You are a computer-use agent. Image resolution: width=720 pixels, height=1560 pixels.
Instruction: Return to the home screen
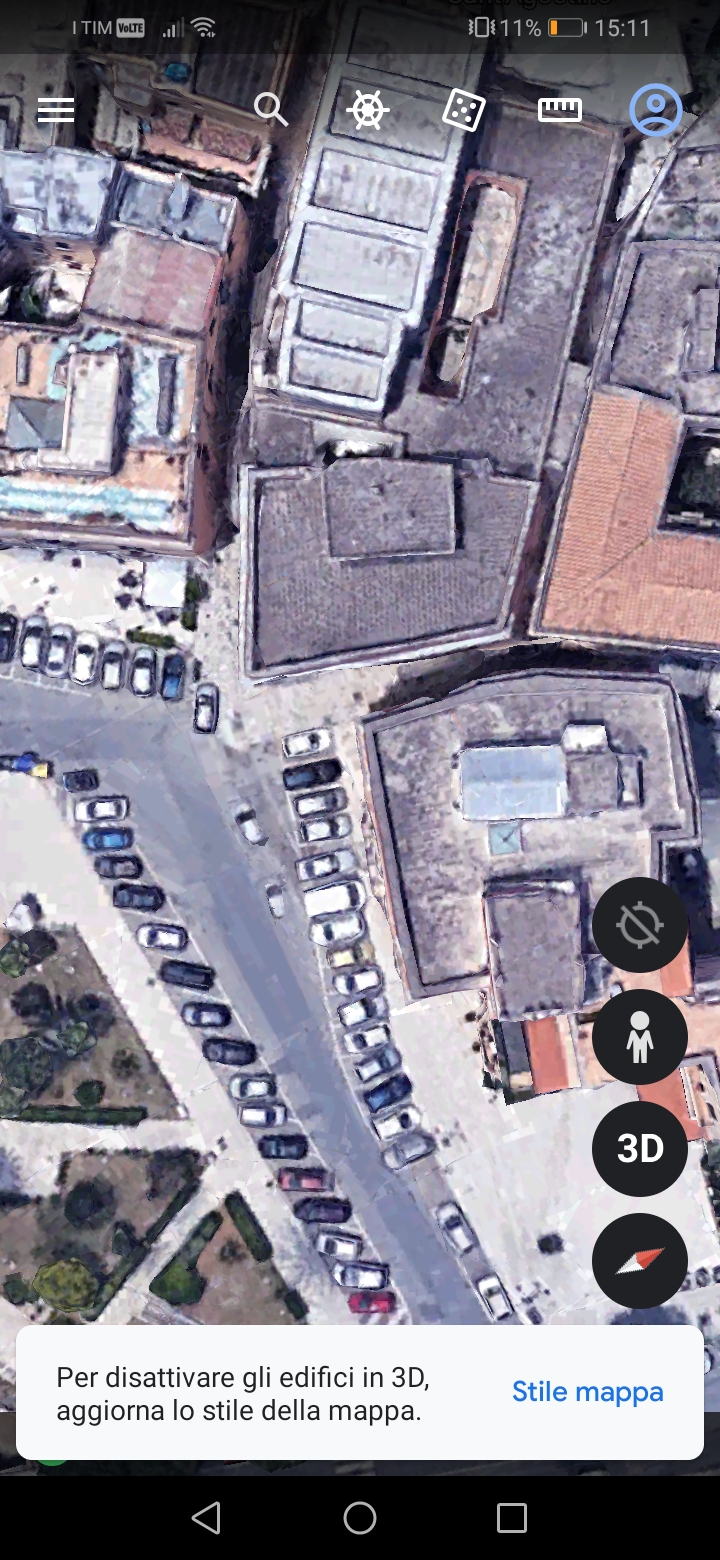coord(360,1518)
